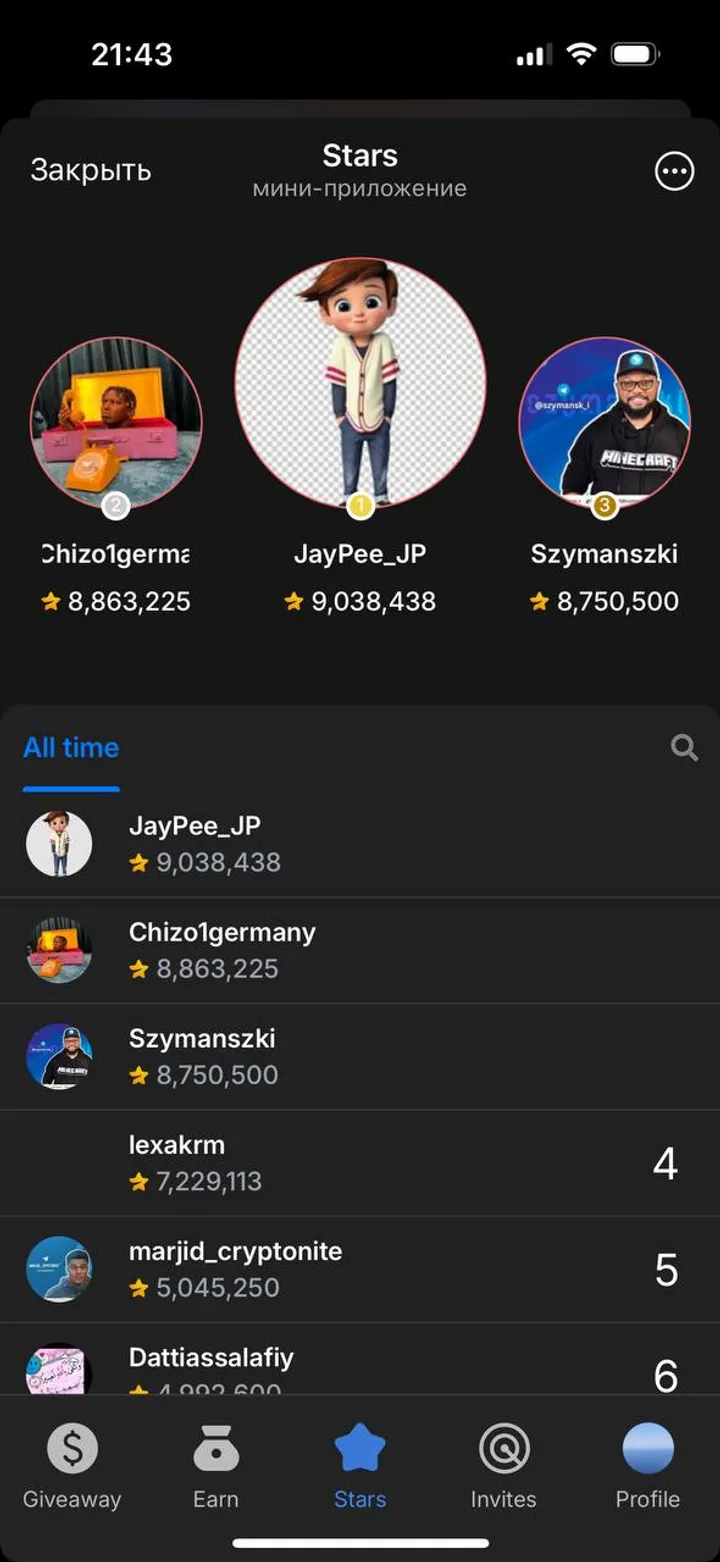Screen dimensions: 720x1562
Task: Search the leaderboard with the magnifier
Action: pyautogui.click(x=684, y=747)
